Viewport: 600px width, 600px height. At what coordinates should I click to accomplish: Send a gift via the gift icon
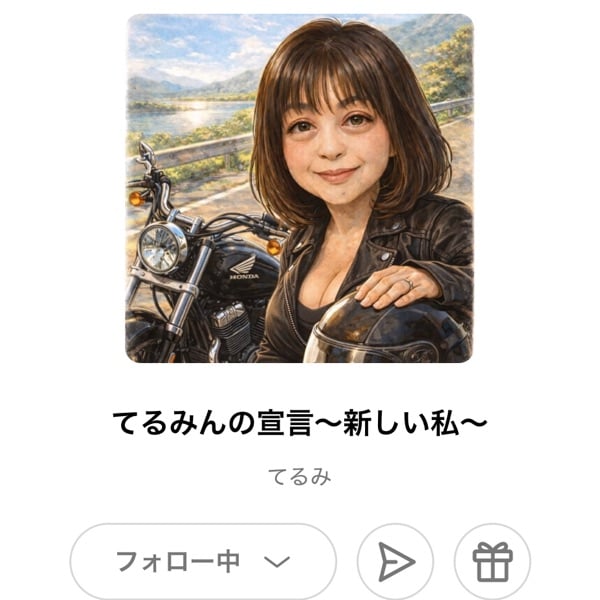492,562
